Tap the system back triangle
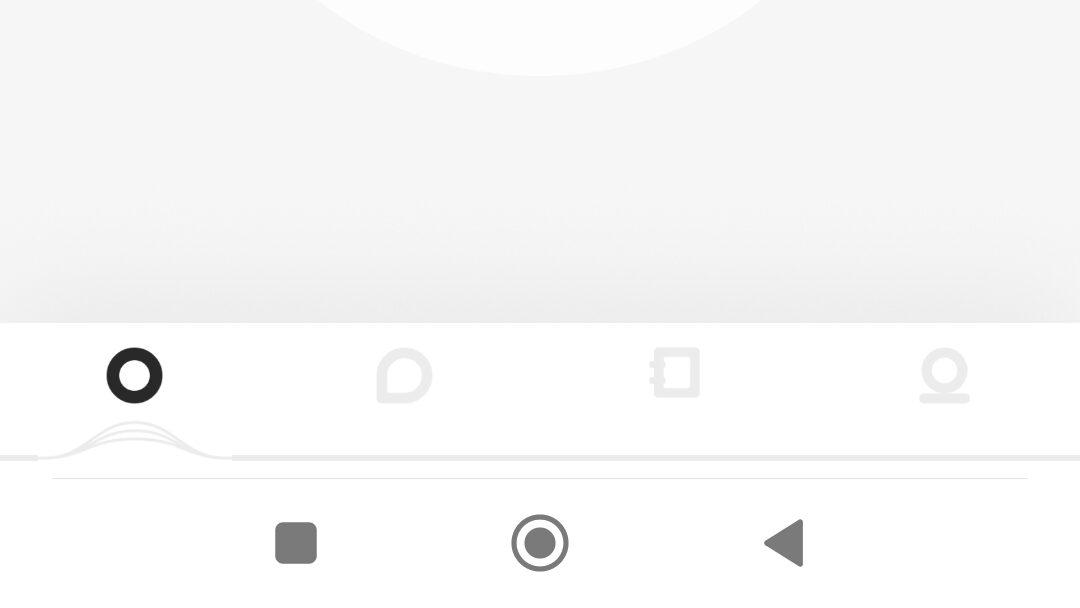 (785, 543)
